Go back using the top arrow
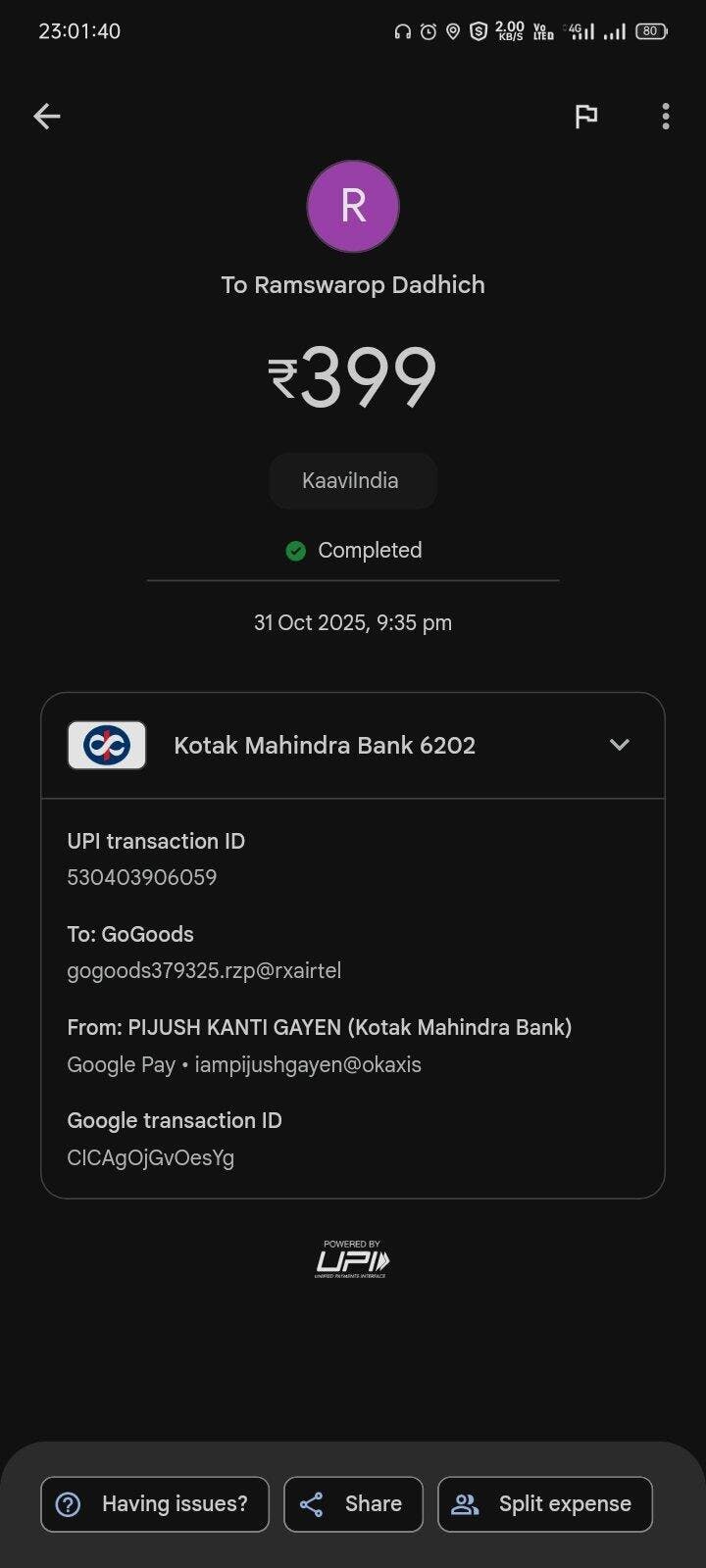The width and height of the screenshot is (706, 1568). click(47, 117)
